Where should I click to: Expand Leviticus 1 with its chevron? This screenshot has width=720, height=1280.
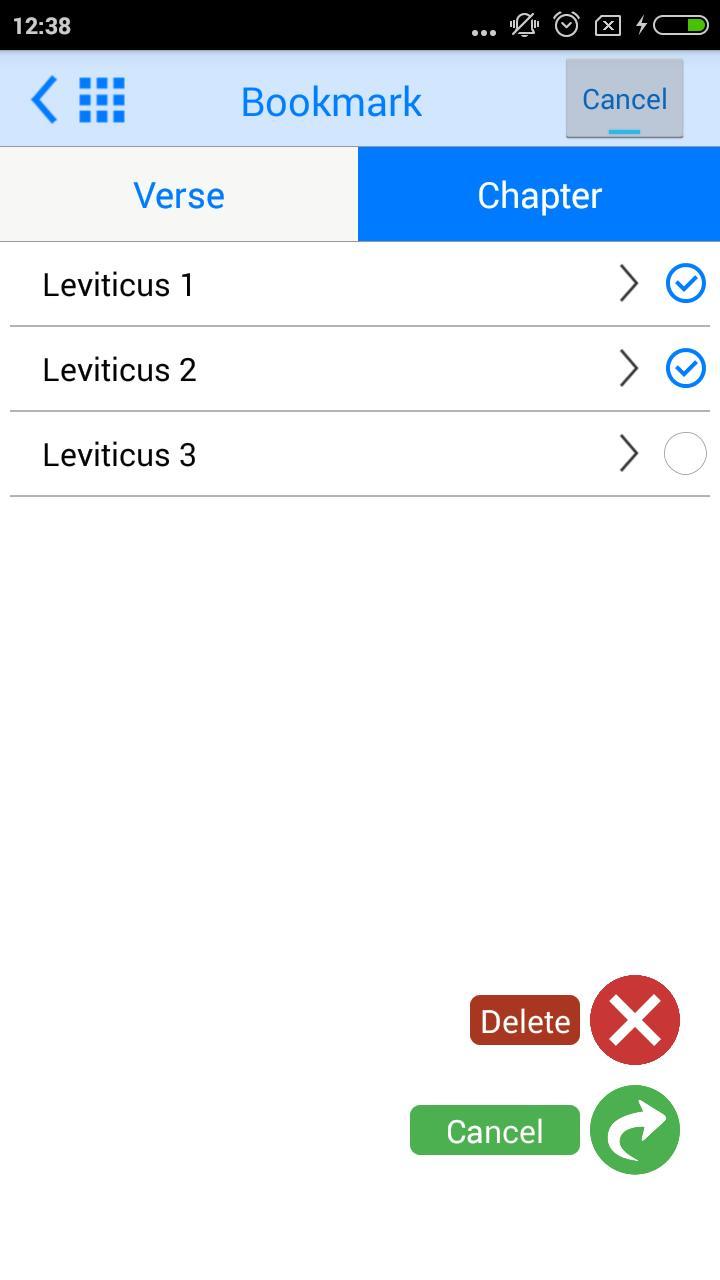(629, 283)
